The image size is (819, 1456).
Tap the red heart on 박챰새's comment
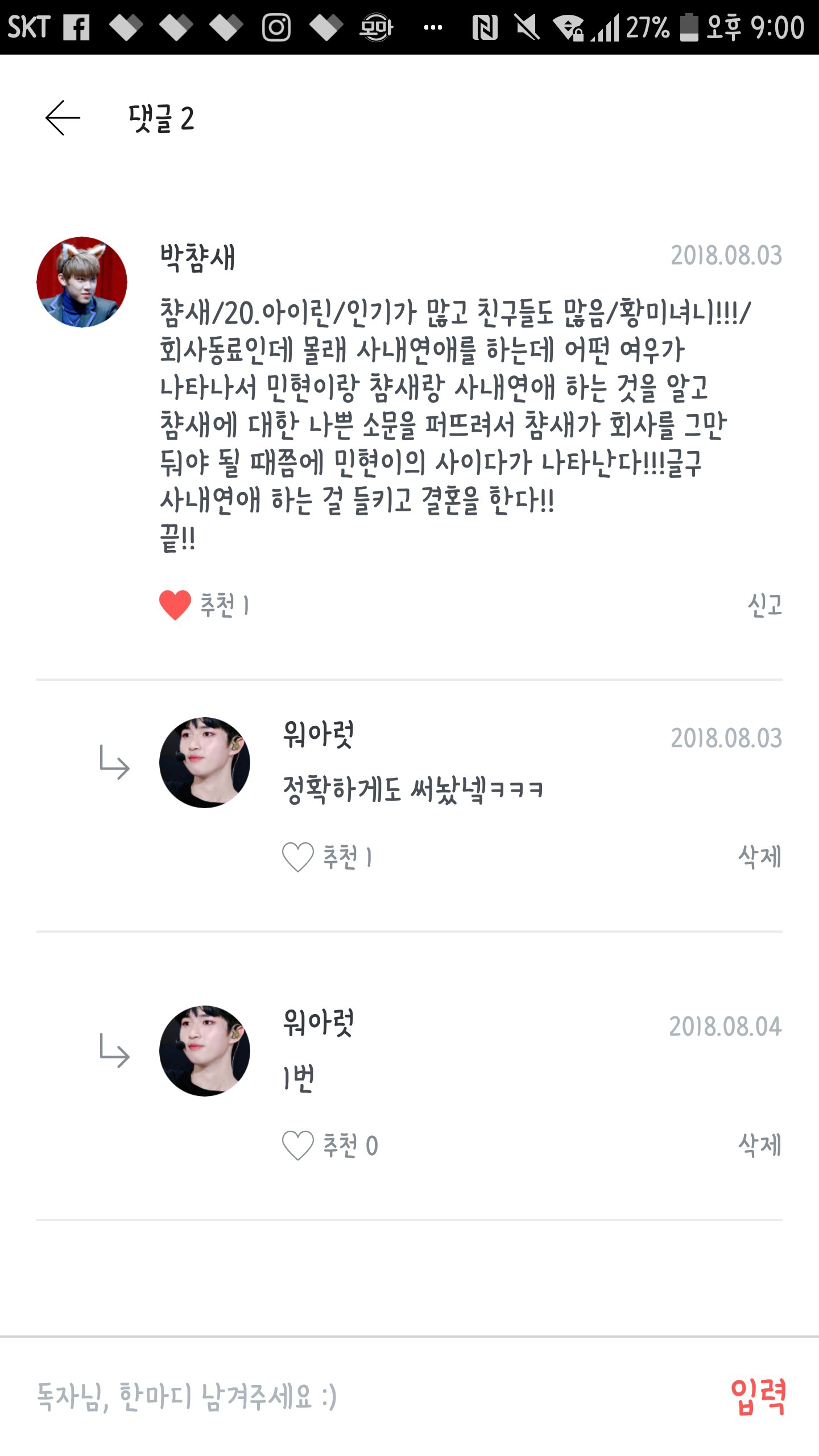pos(175,605)
